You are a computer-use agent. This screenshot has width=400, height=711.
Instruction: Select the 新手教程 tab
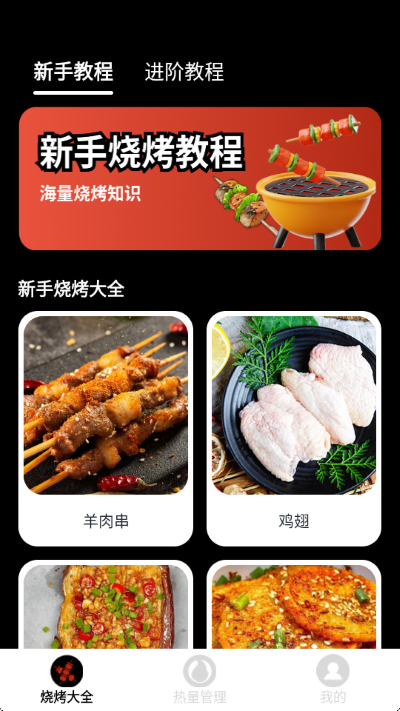click(73, 72)
